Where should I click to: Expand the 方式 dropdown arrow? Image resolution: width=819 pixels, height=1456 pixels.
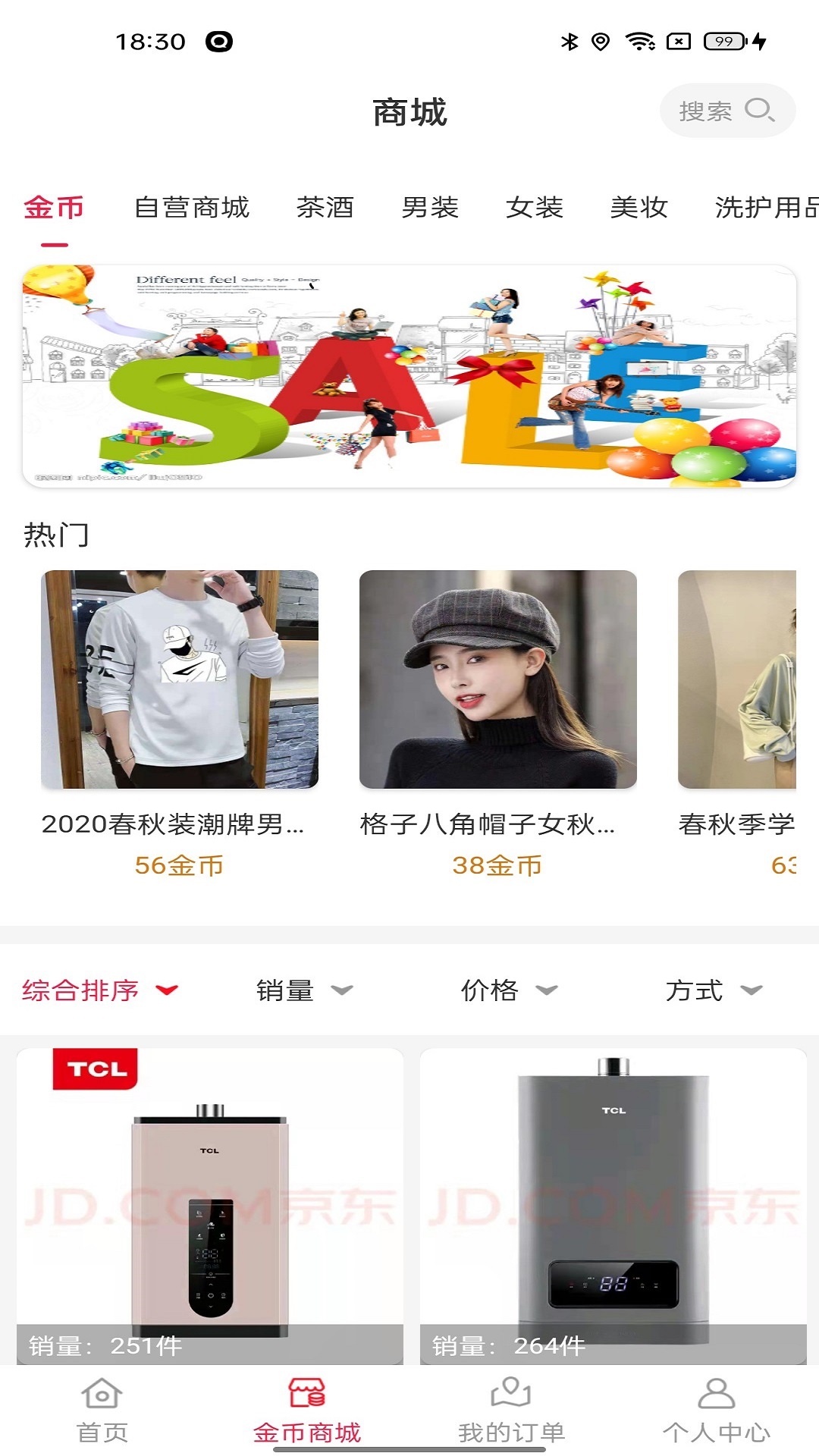coord(752,989)
